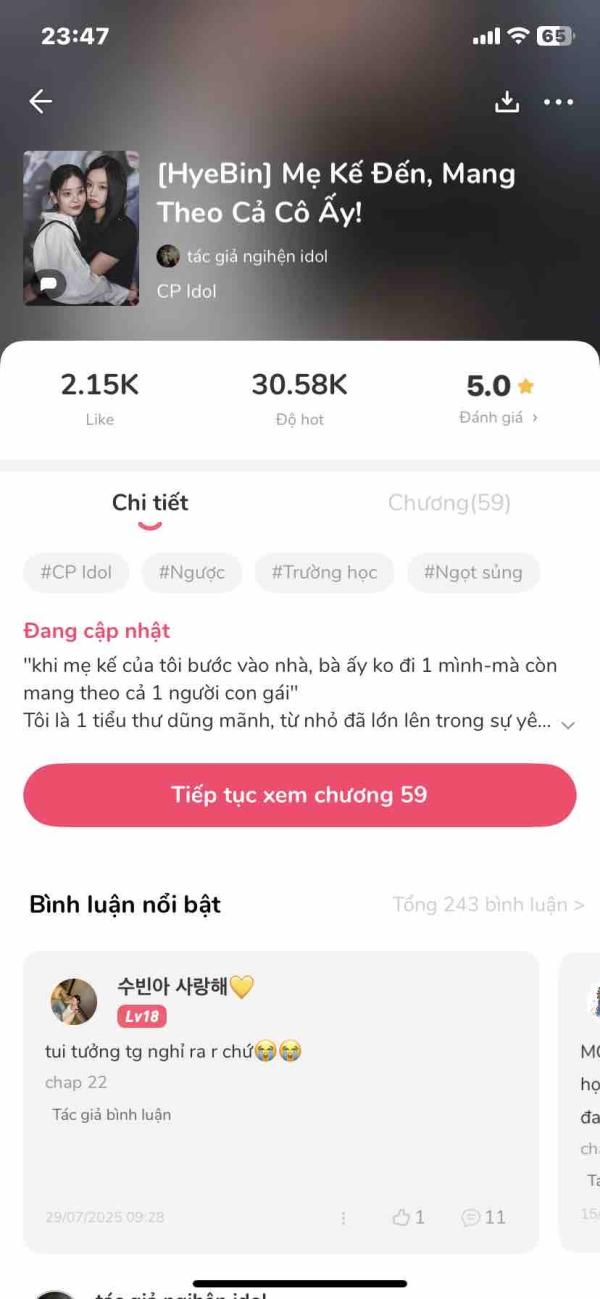
Task: View all 243 comments
Action: click(488, 905)
